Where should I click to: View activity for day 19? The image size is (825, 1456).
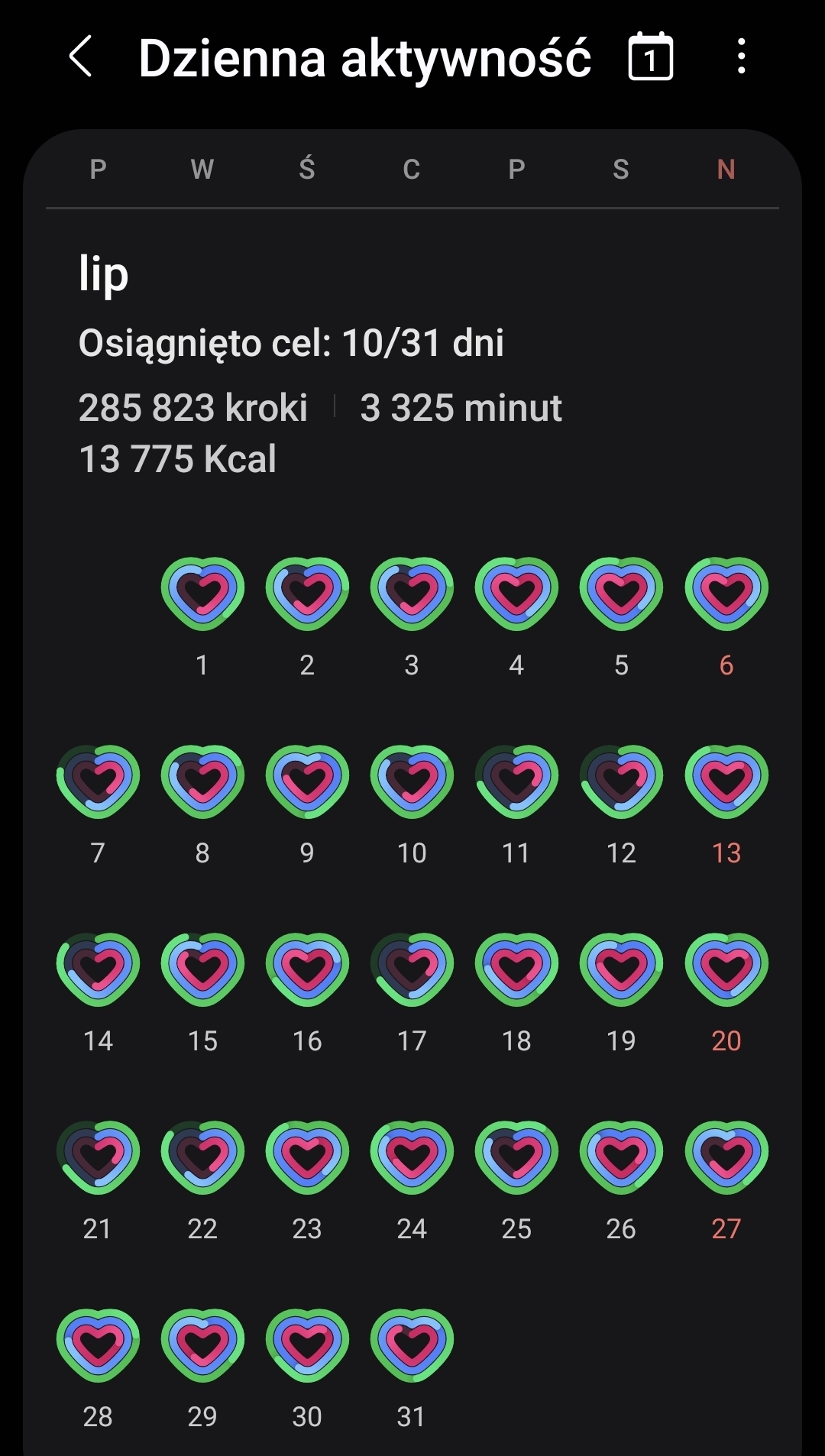coord(621,969)
